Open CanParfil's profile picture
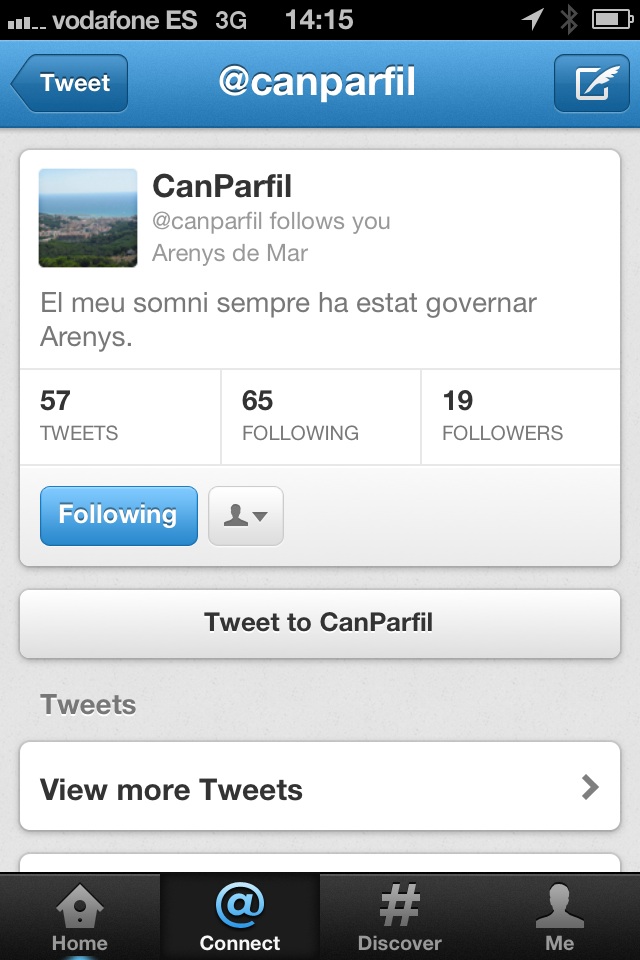 pos(88,218)
